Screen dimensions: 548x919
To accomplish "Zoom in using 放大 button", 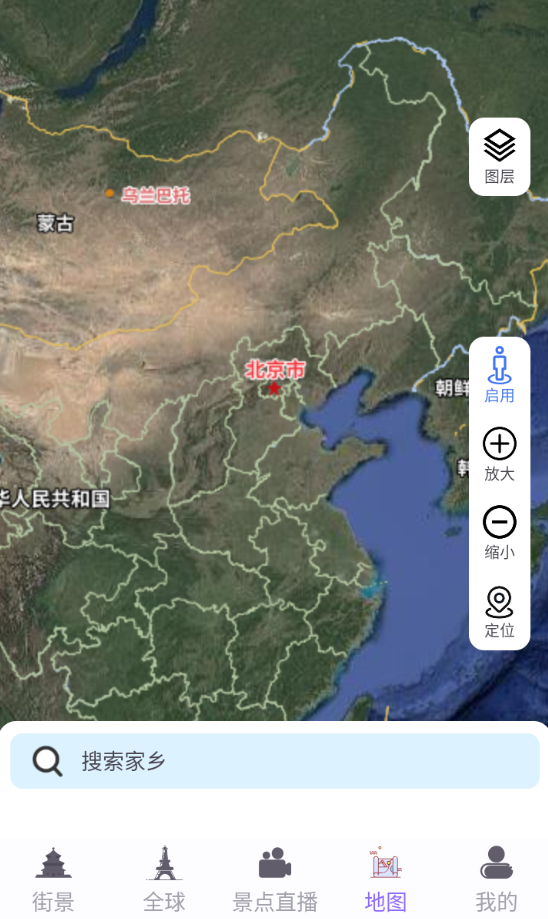I will tap(499, 454).
